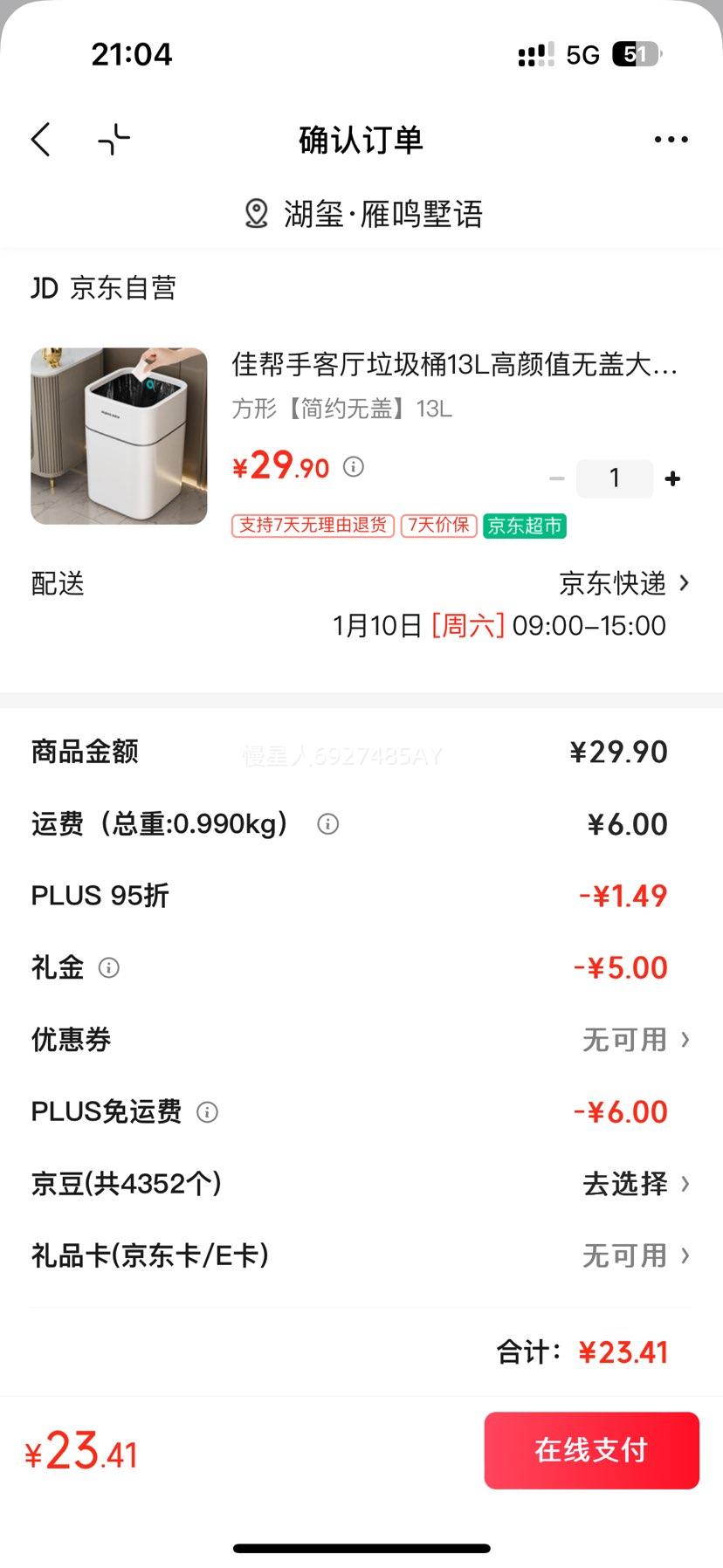Tap the split-screen icon near the back arrow
This screenshot has width=723, height=1568.
(x=114, y=139)
